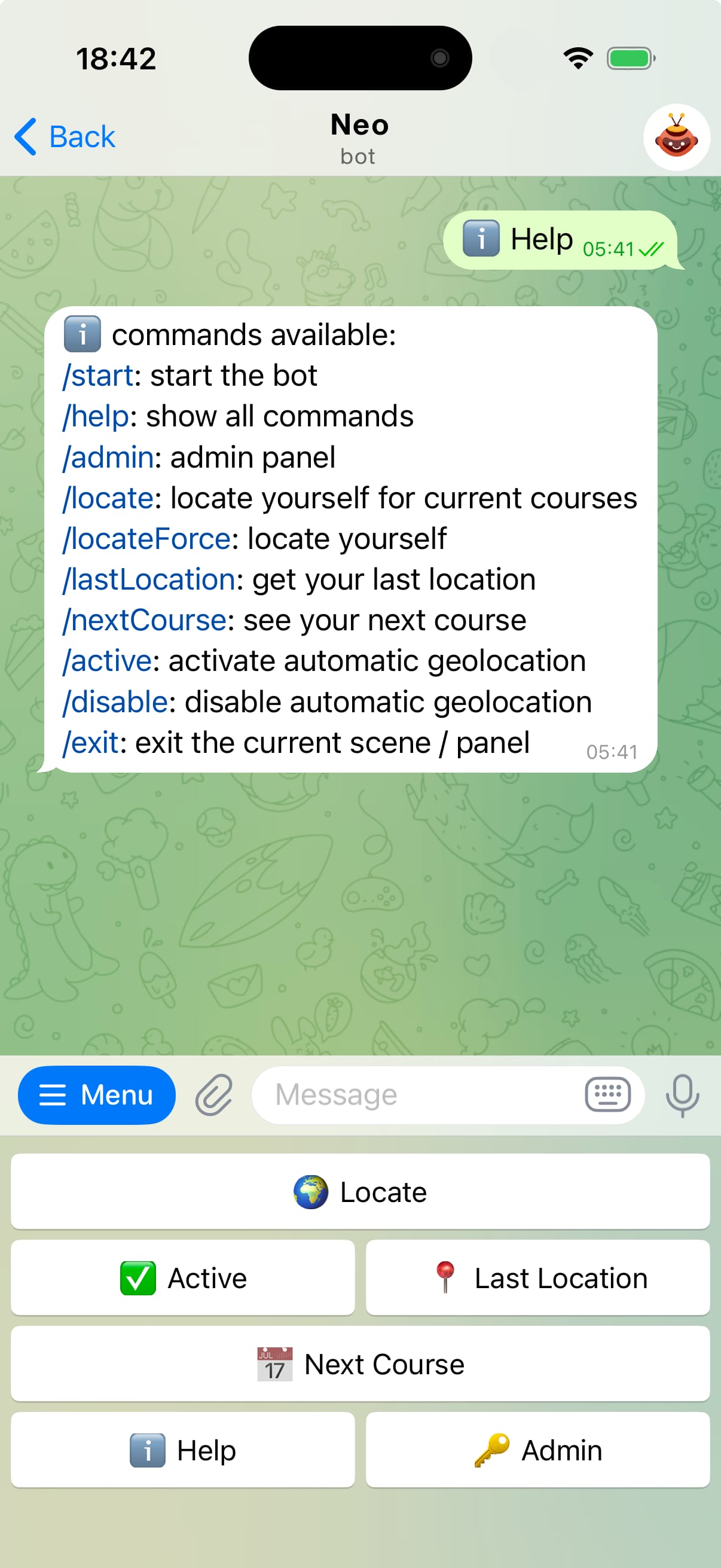Run the /locateForce command link
721x1568 pixels.
146,539
